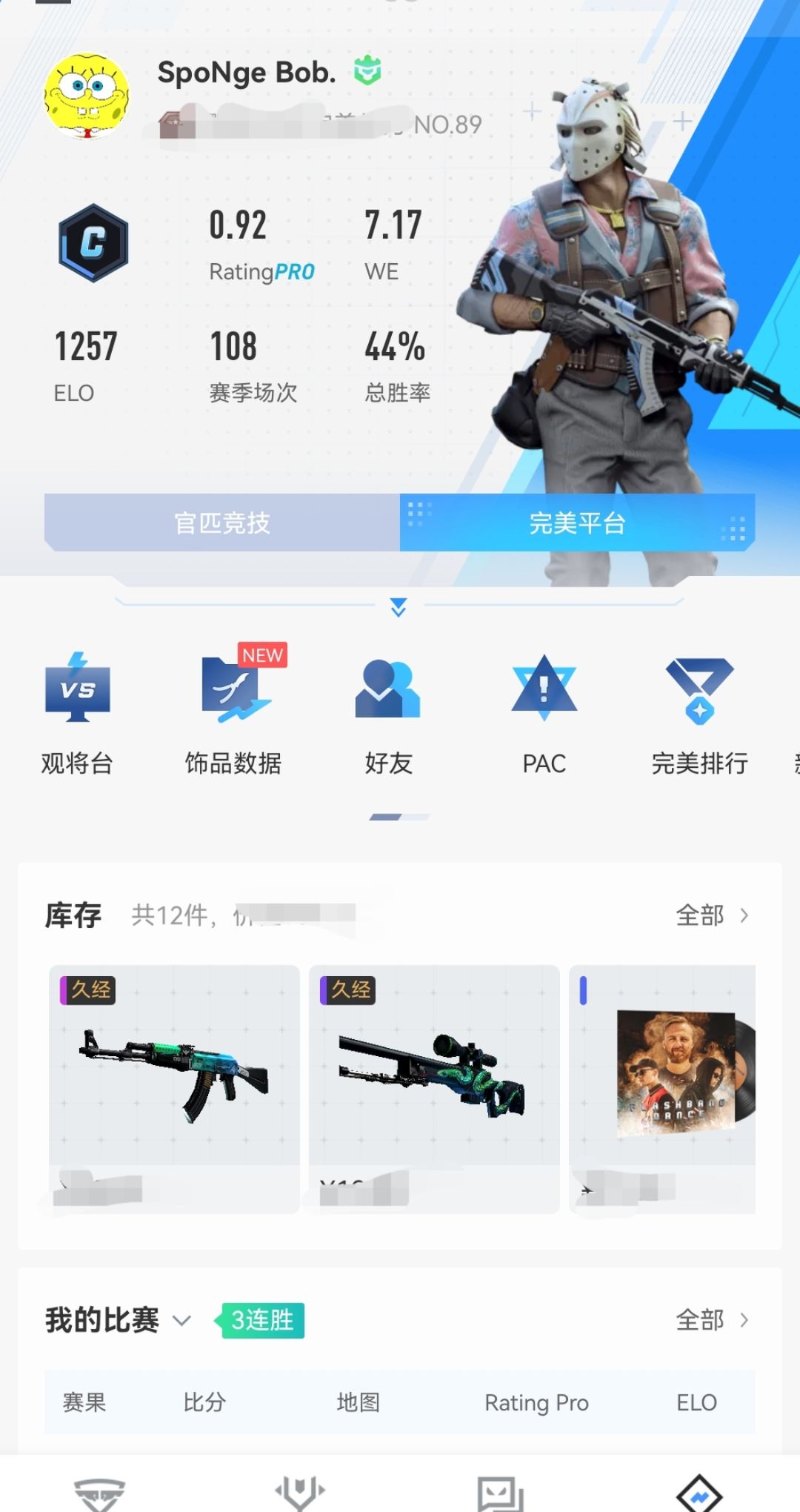Tap the carousel page indicator slider
Image resolution: width=800 pixels, height=1512 pixels.
tap(400, 815)
